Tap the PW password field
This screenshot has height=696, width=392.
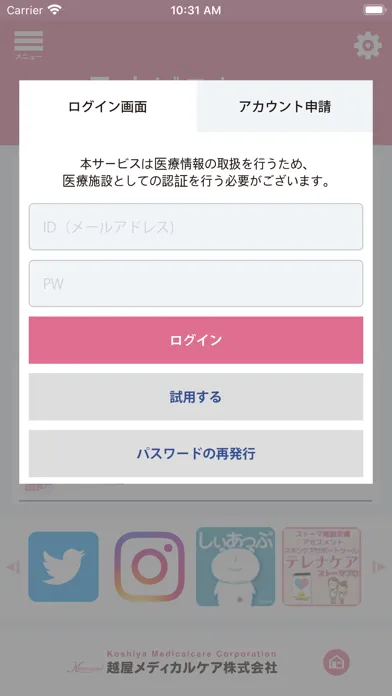[196, 284]
